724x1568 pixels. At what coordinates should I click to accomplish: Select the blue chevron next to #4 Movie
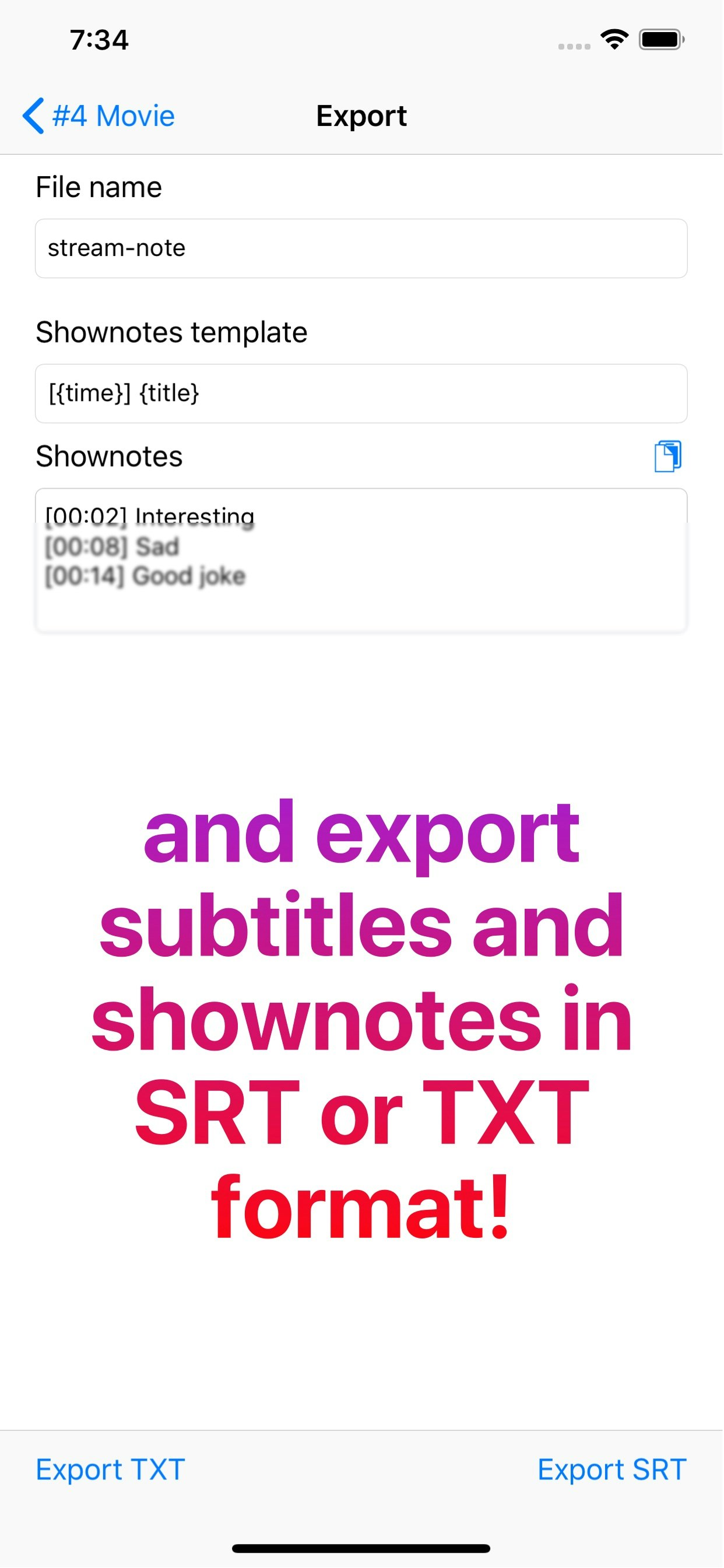pyautogui.click(x=31, y=115)
